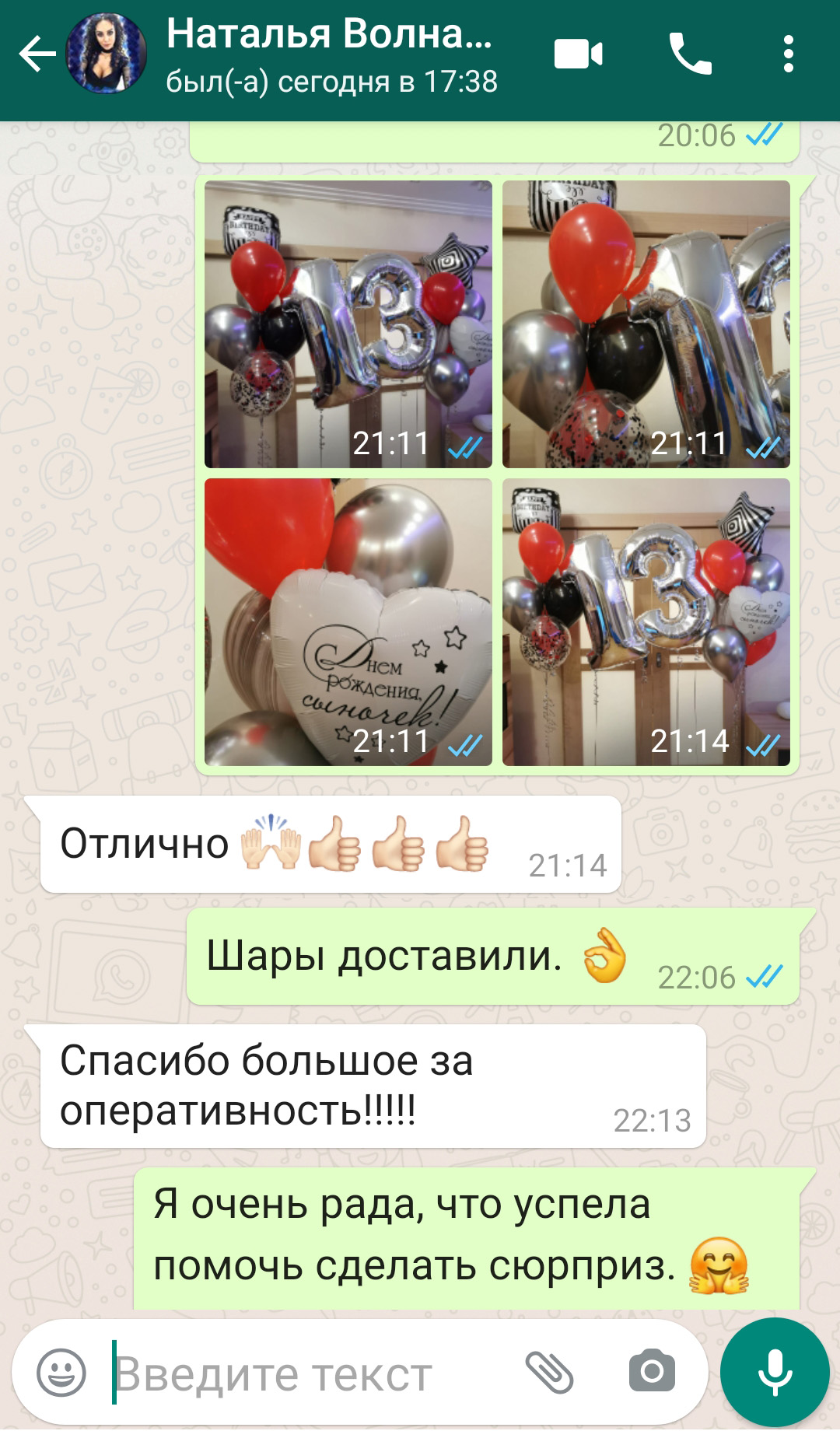
Task: Start a video call with Наталья
Action: click(578, 54)
